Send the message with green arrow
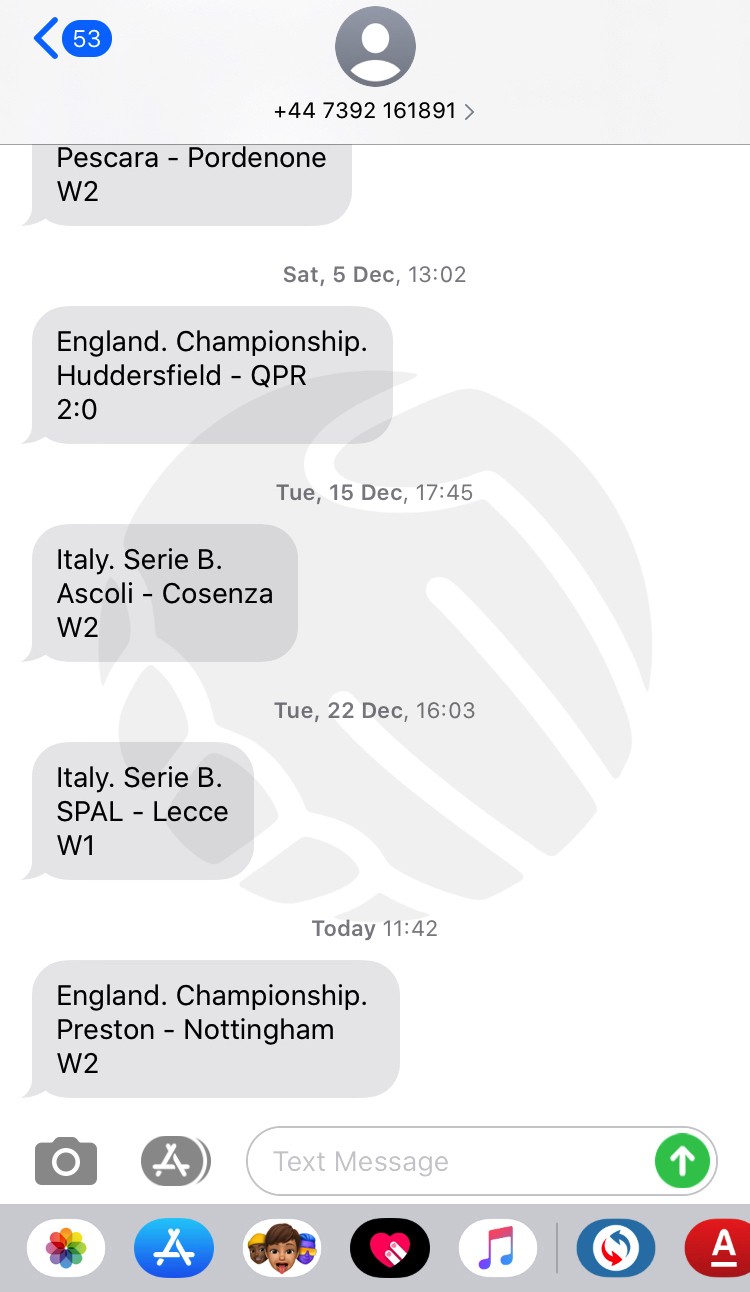Image resolution: width=750 pixels, height=1292 pixels. [683, 1161]
